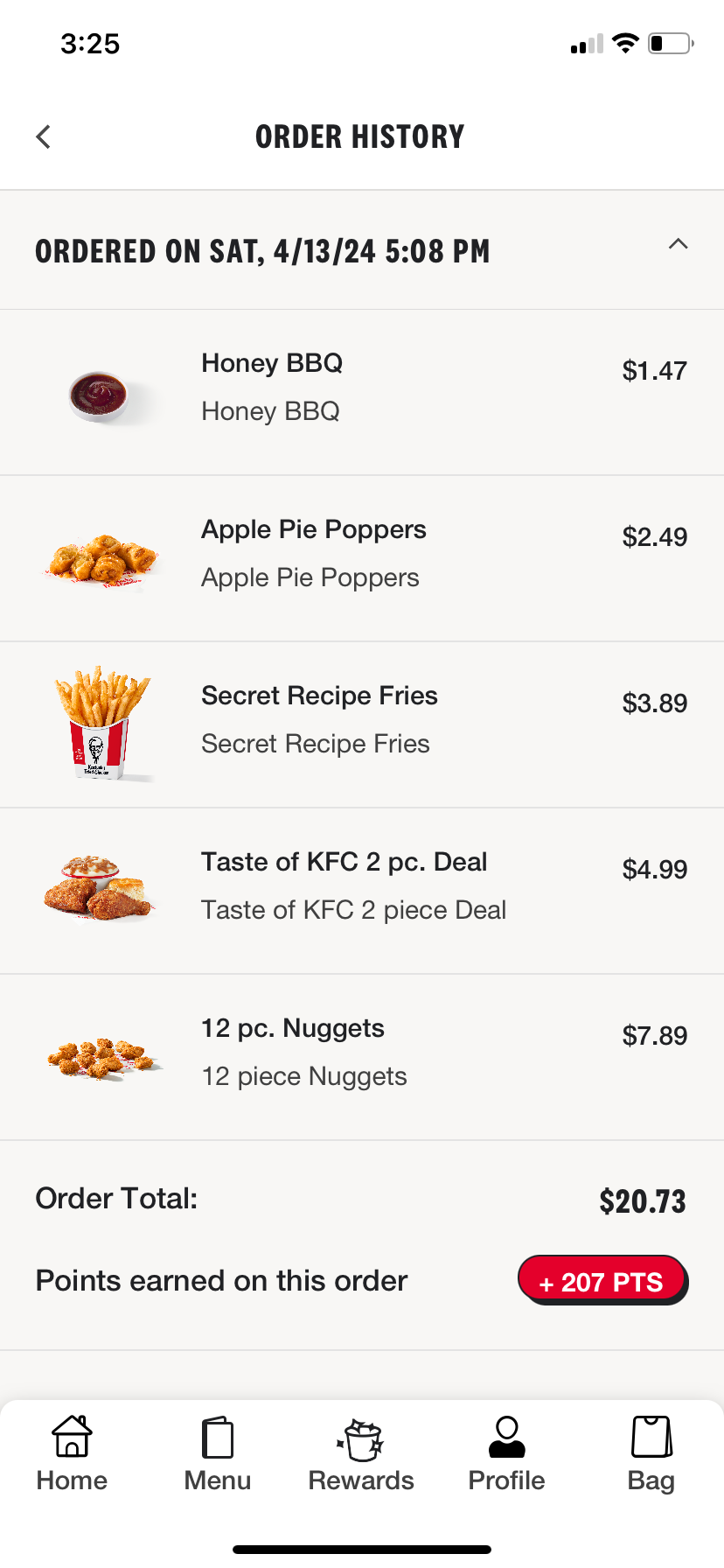Open the Menu tab

point(217,1454)
